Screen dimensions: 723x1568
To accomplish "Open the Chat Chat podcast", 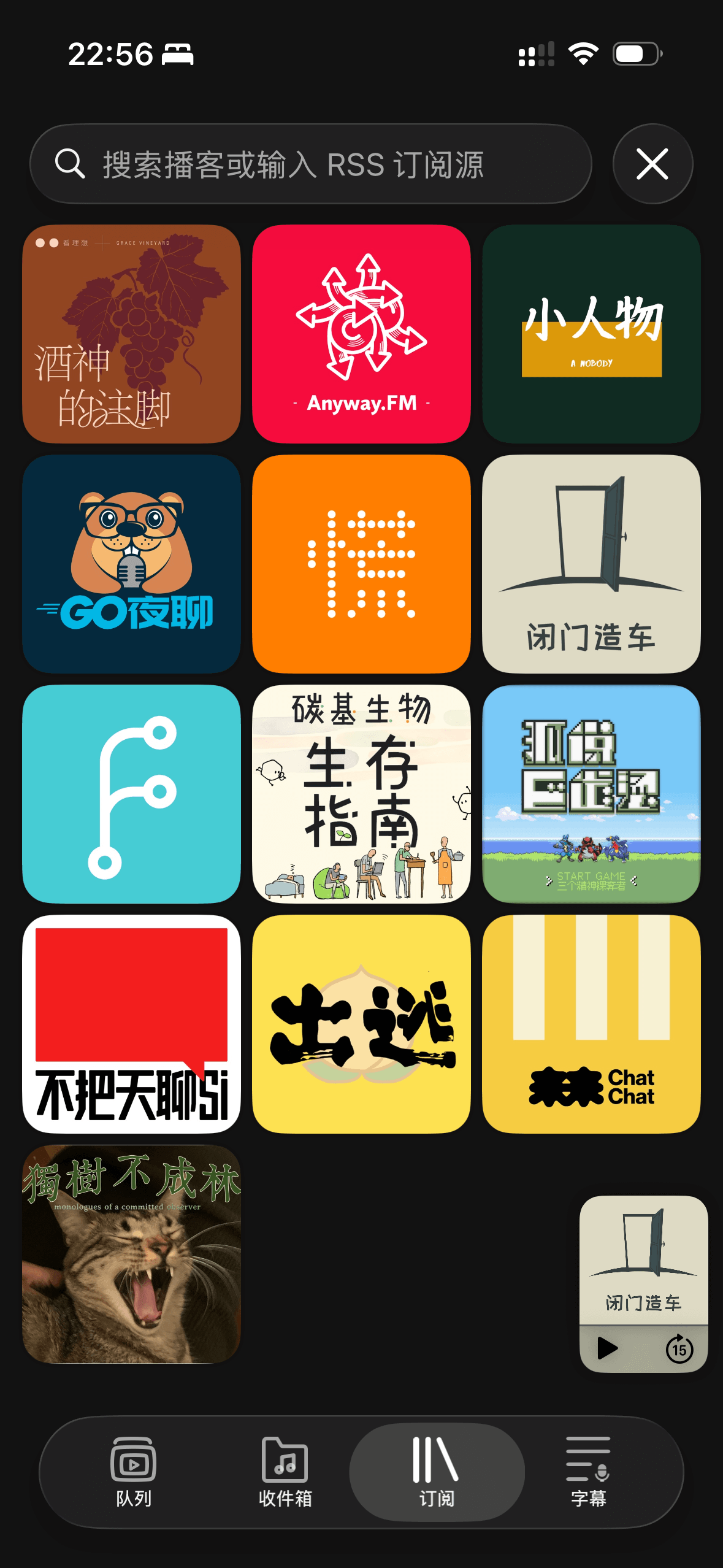I will tap(591, 1024).
